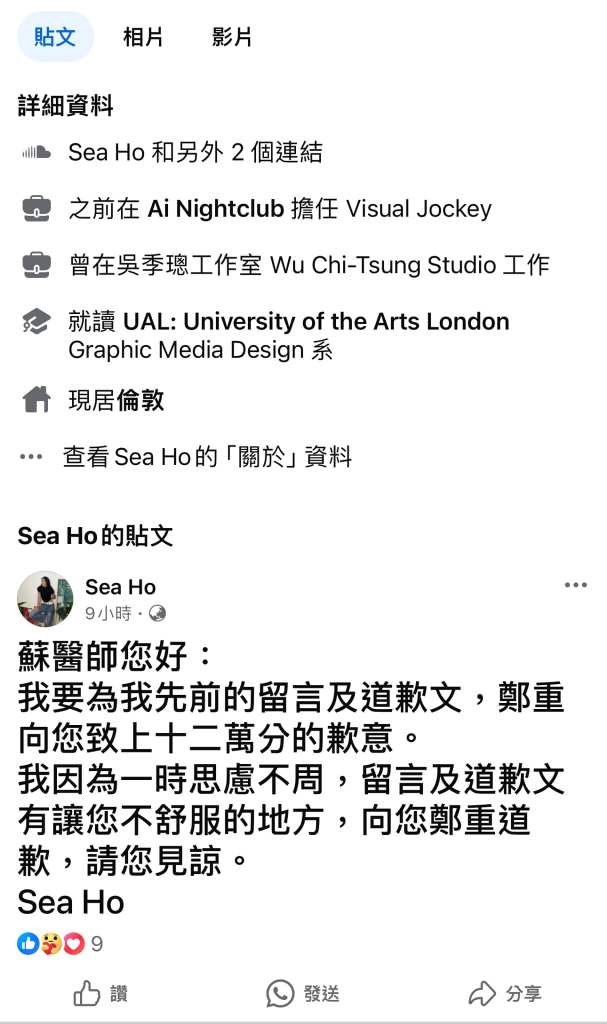Switch to the 貼文 tab
This screenshot has height=1024, width=607.
click(x=55, y=38)
